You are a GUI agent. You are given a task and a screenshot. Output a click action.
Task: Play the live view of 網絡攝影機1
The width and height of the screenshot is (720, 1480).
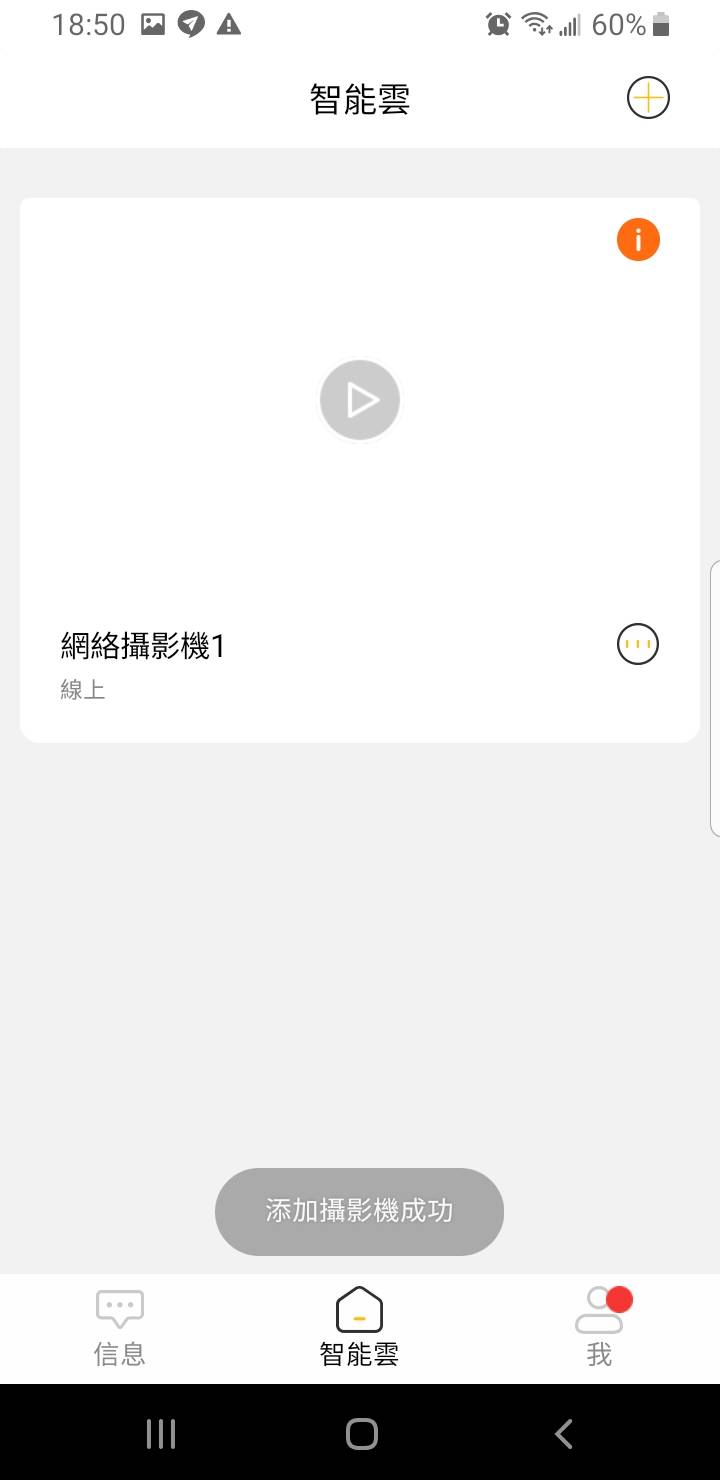(360, 400)
